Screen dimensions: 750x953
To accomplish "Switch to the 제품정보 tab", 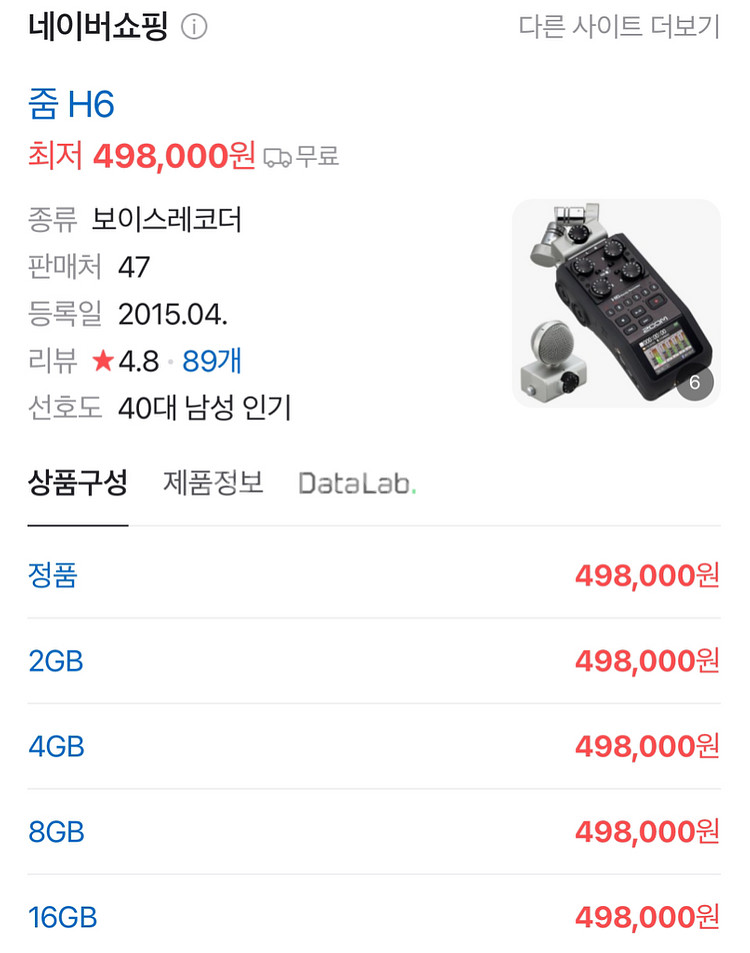I will tap(213, 484).
